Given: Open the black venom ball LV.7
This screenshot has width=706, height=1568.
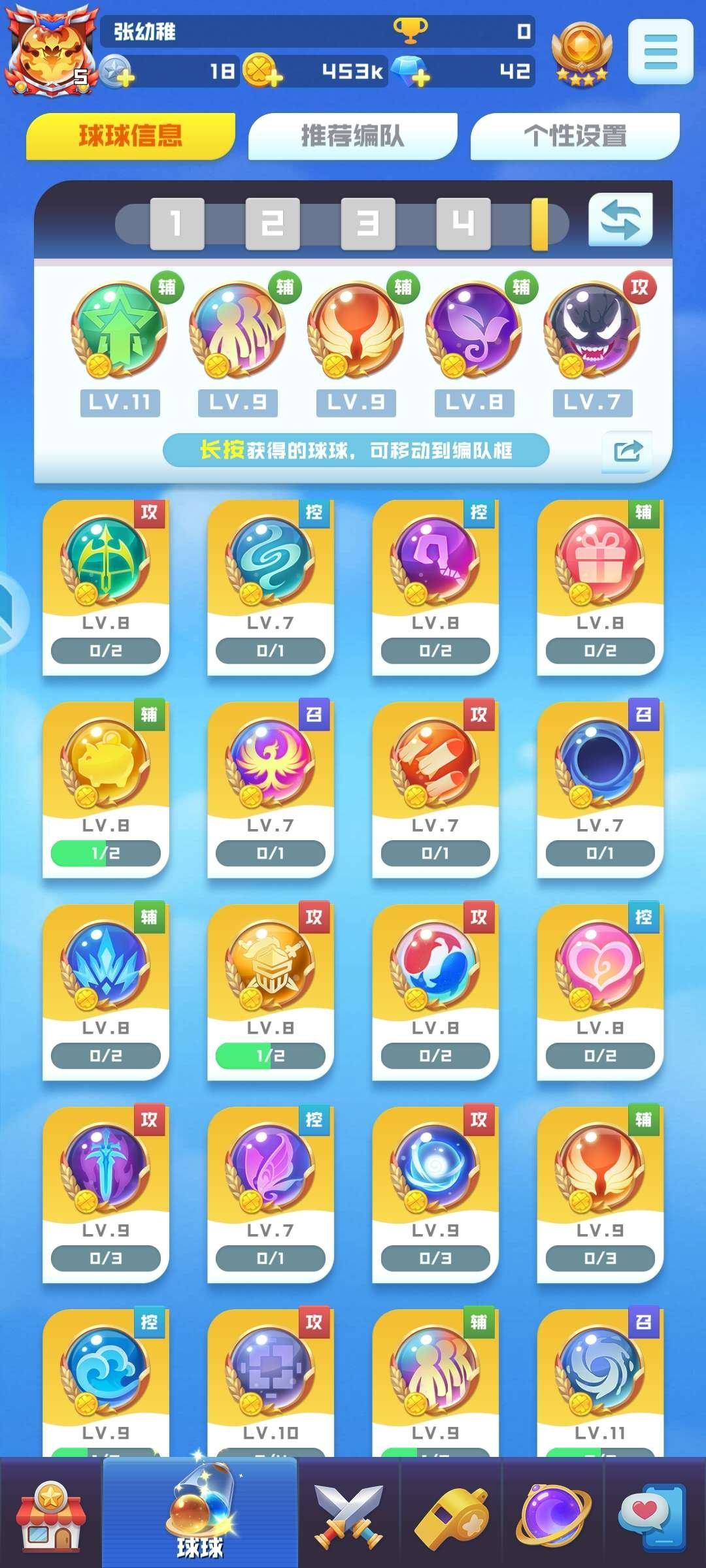Looking at the screenshot, I should tap(592, 330).
